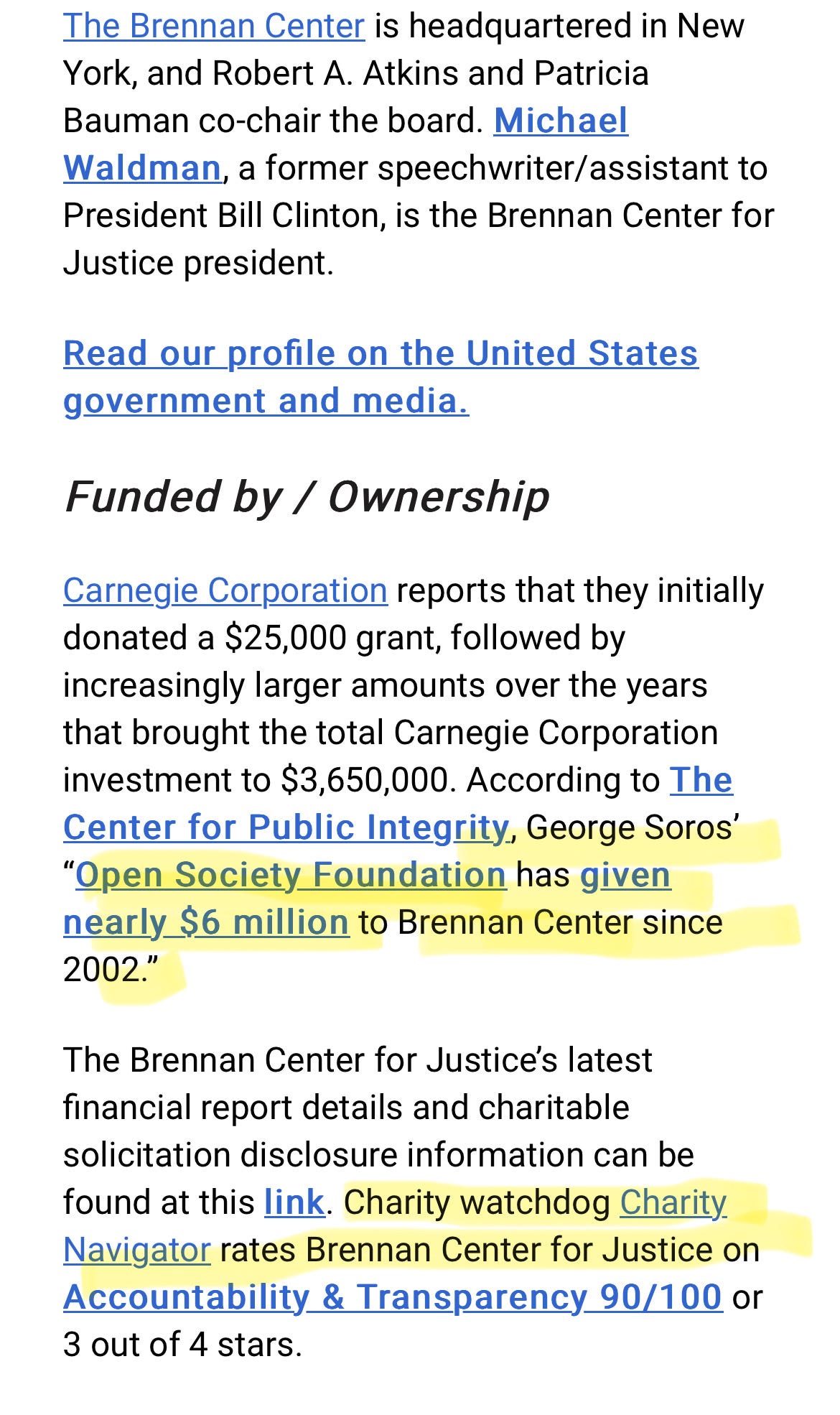Image resolution: width=840 pixels, height=1415 pixels.
Task: Go to The Center for Public Integrity
Action: [286, 827]
